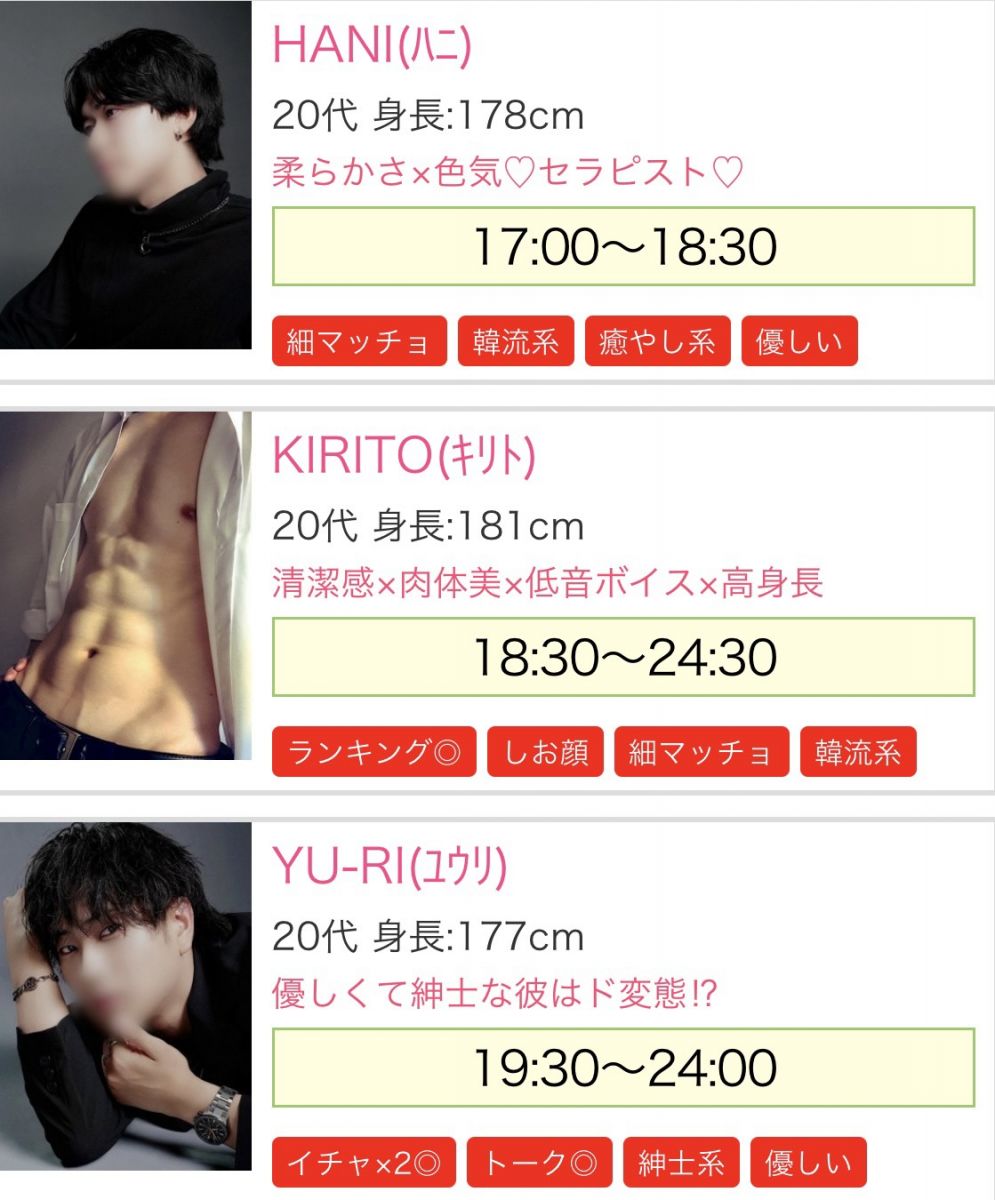Image resolution: width=995 pixels, height=1200 pixels.
Task: Select the イチャ×2◎ tag under YU-RI
Action: (364, 1162)
